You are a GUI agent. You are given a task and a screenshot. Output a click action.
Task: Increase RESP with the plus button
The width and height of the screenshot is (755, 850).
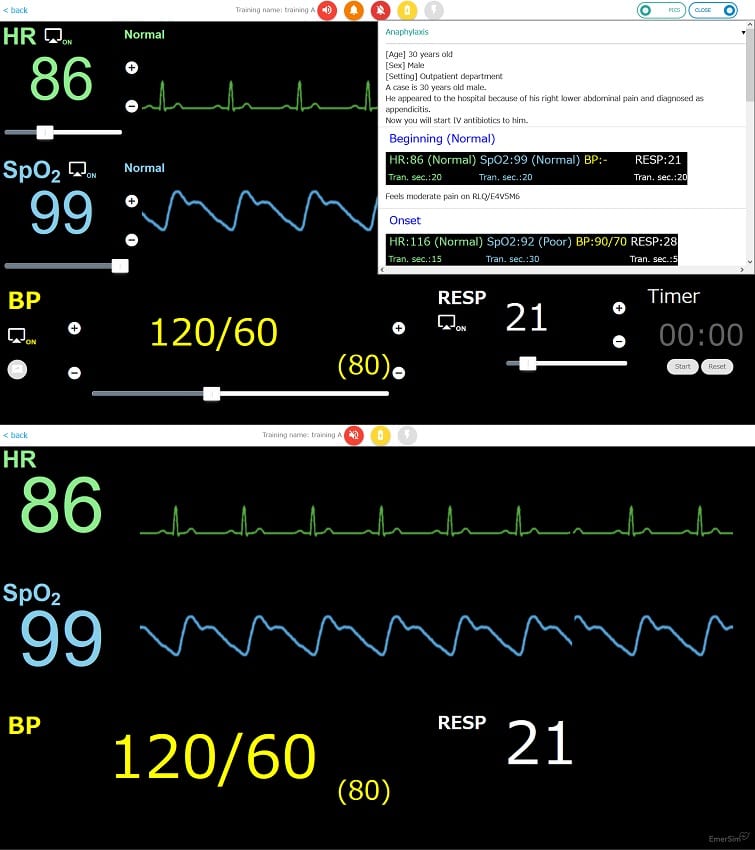pyautogui.click(x=619, y=308)
